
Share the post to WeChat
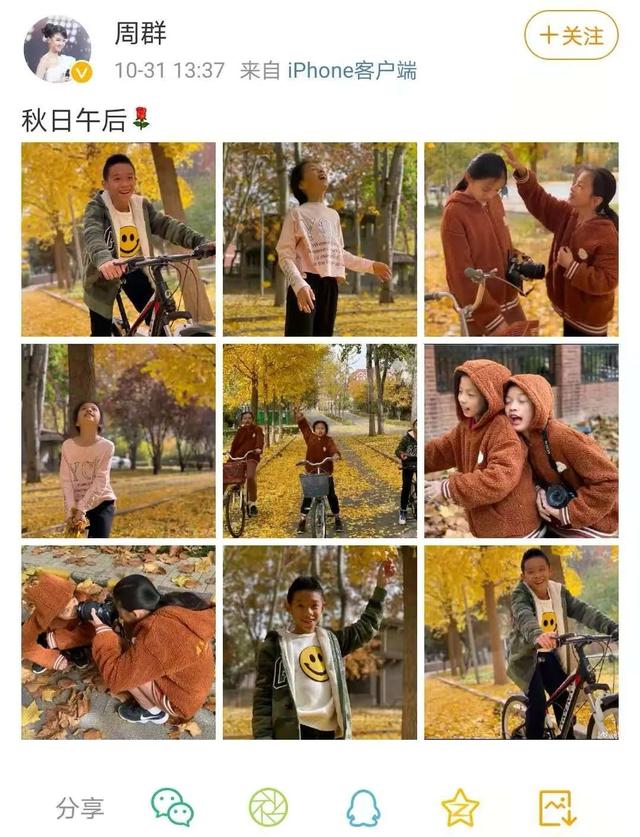[x=172, y=806]
